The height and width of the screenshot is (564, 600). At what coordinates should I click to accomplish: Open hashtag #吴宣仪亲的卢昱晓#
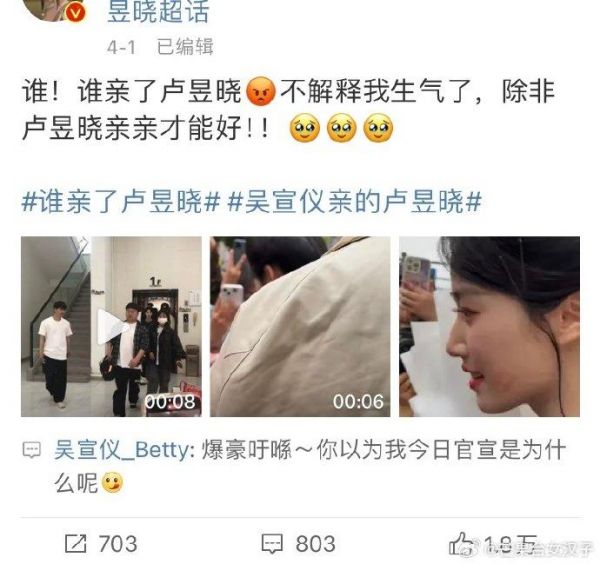pyautogui.click(x=355, y=201)
